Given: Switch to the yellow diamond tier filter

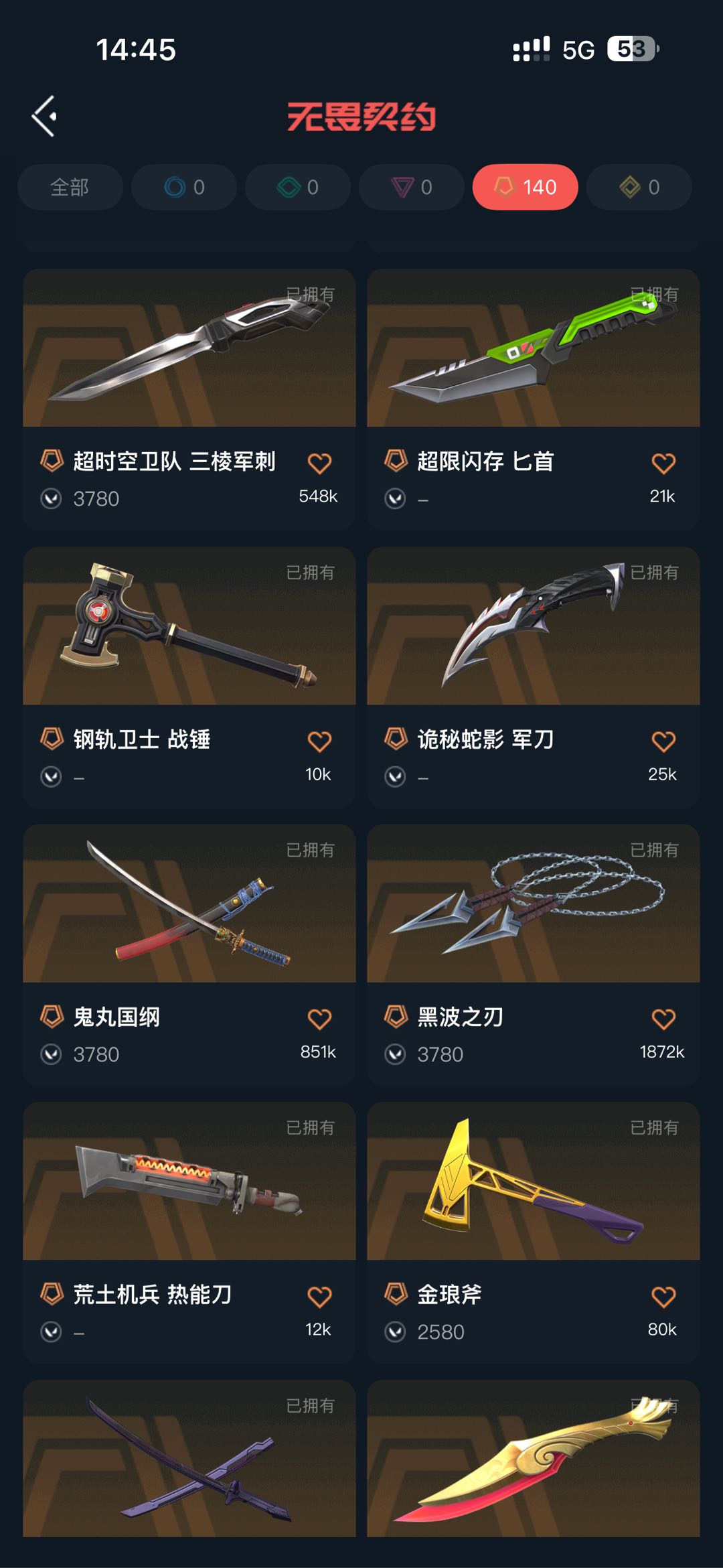Looking at the screenshot, I should tap(639, 187).
